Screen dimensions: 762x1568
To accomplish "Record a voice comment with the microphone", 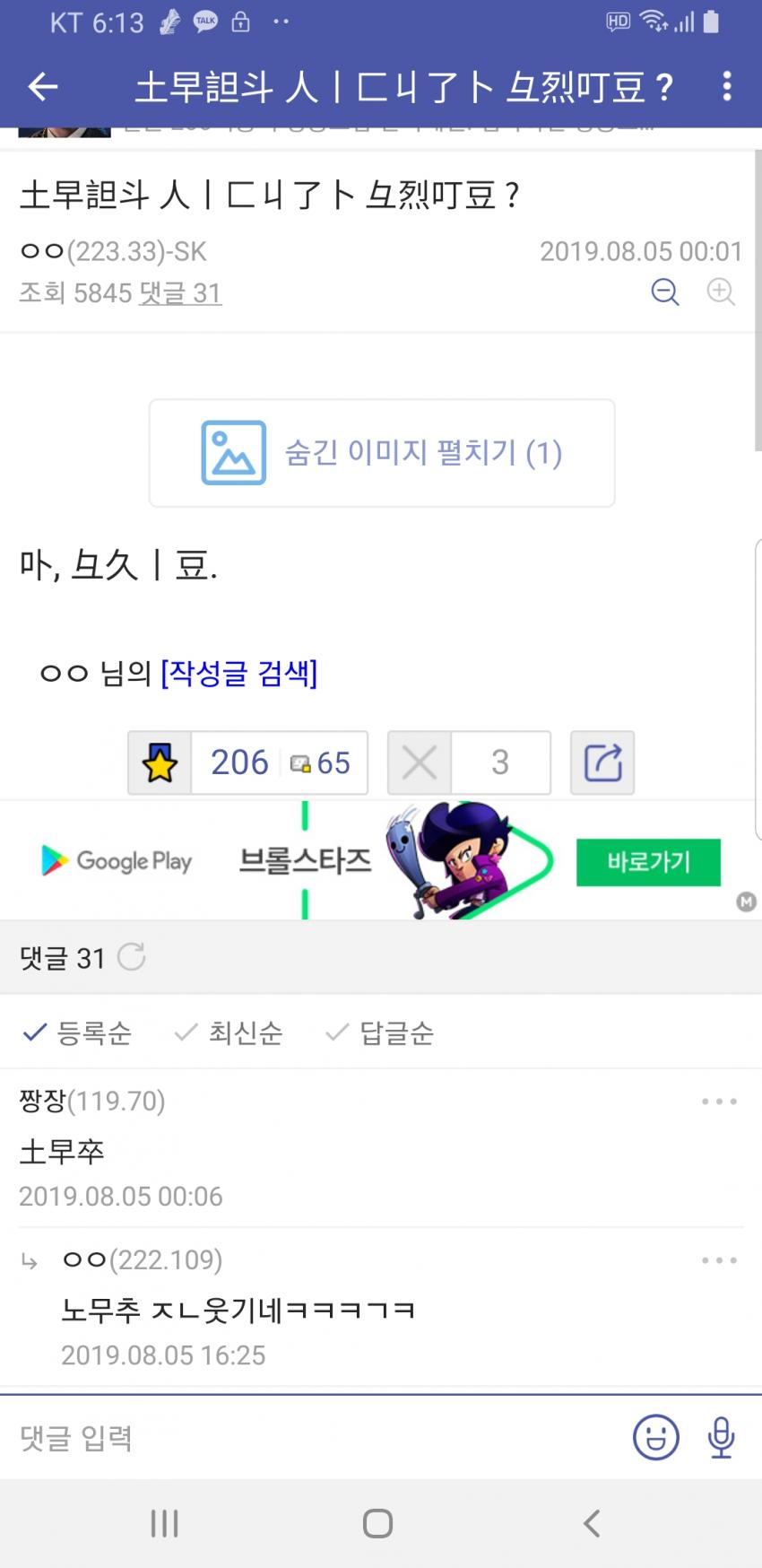I will pos(721,1438).
